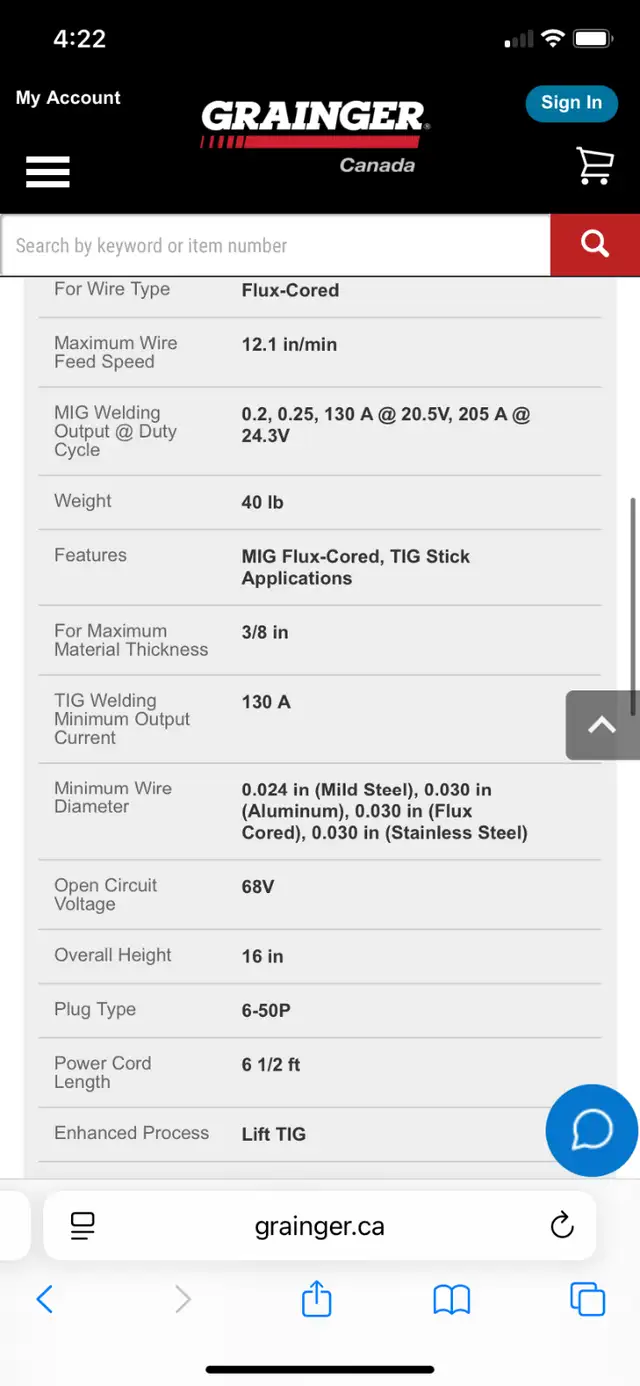Share this page

[x=316, y=1298]
